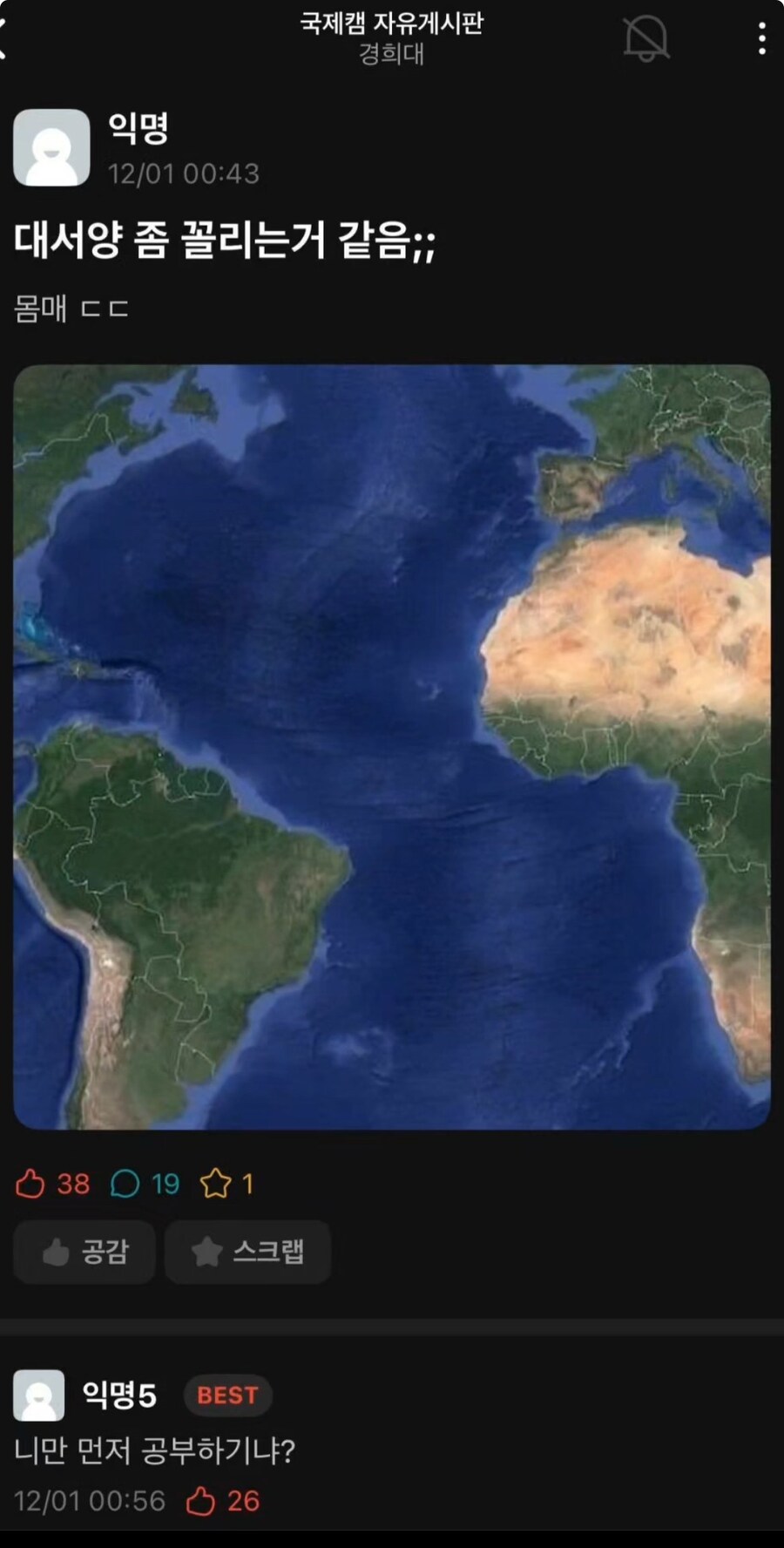Tap the 공감 like button
784x1548 pixels.
point(84,1253)
